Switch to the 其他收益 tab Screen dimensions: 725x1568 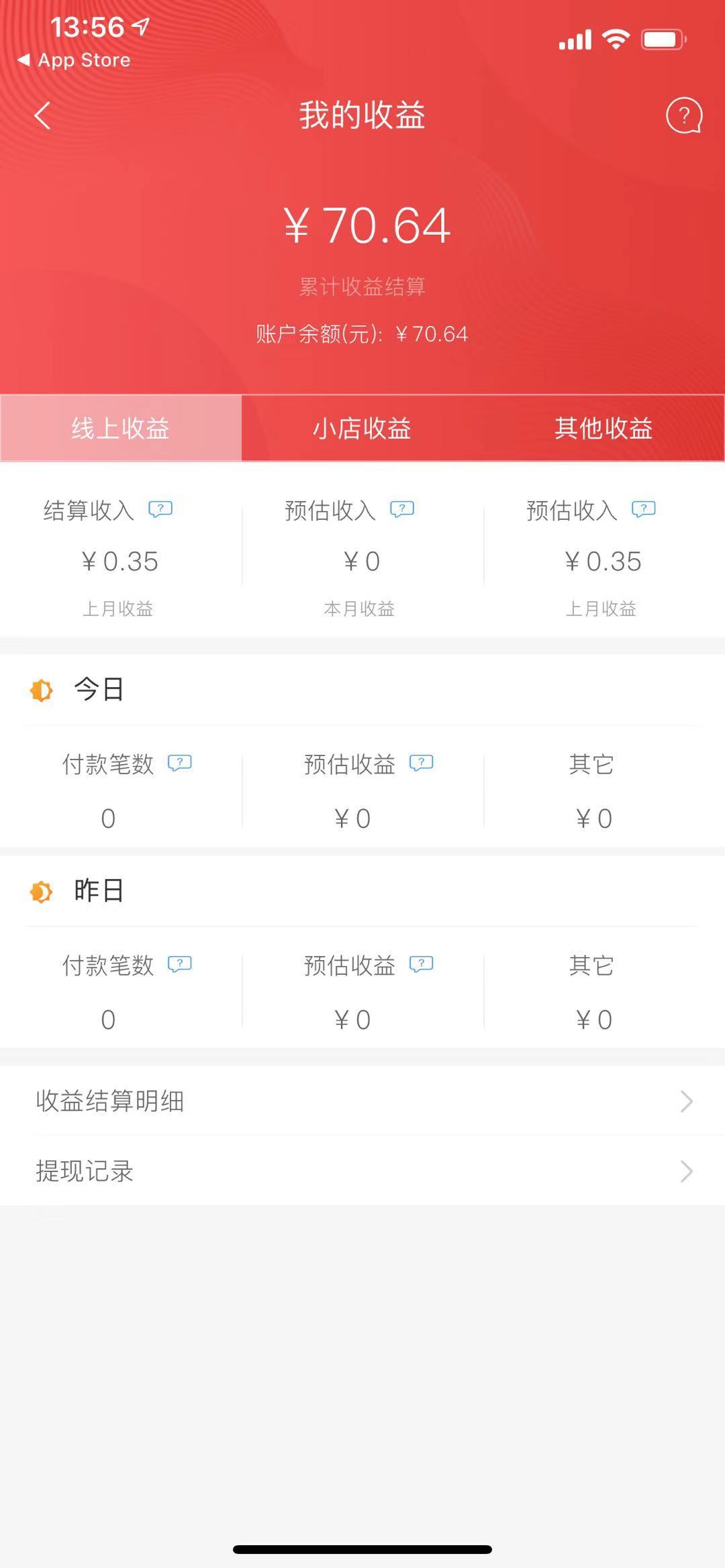click(x=603, y=429)
